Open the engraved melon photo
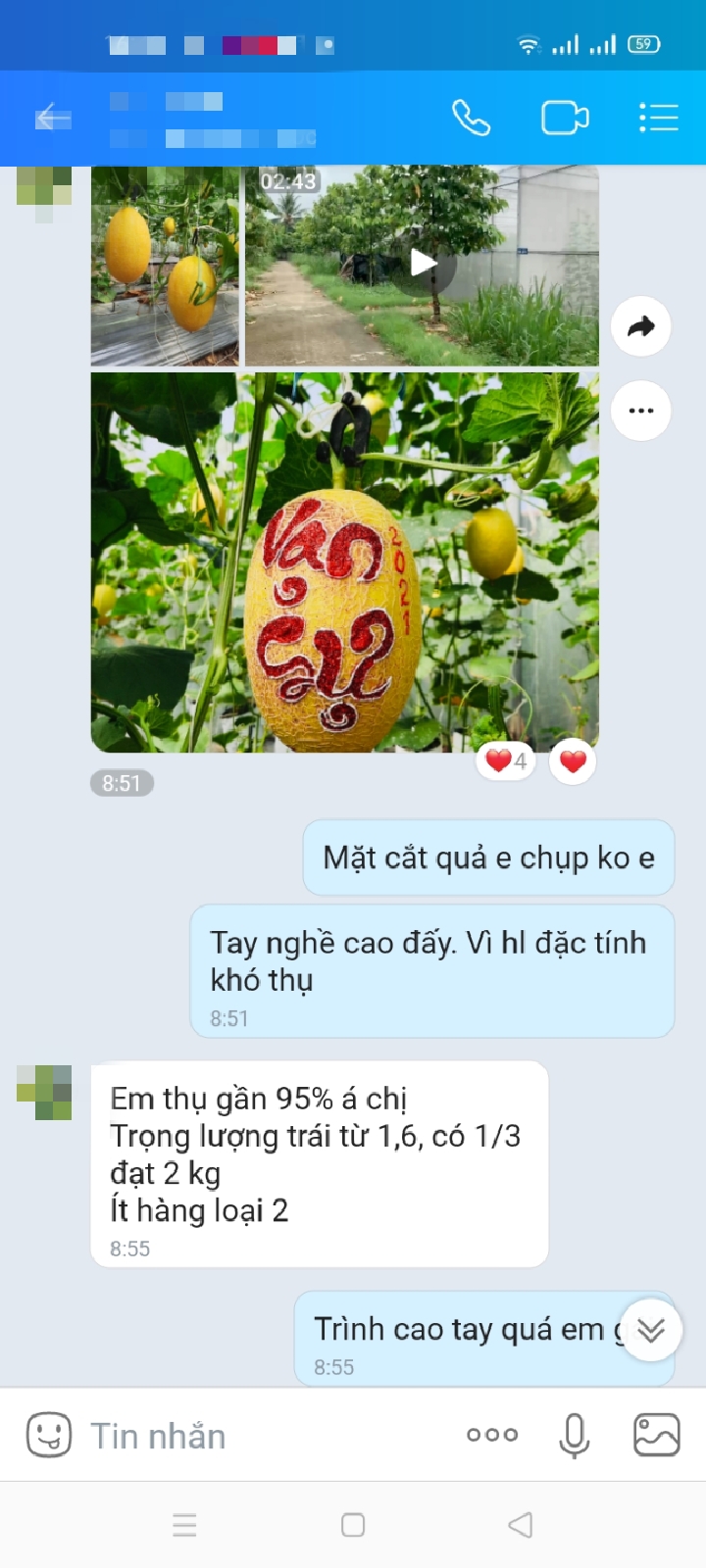The width and height of the screenshot is (706, 1568). pyautogui.click(x=344, y=562)
